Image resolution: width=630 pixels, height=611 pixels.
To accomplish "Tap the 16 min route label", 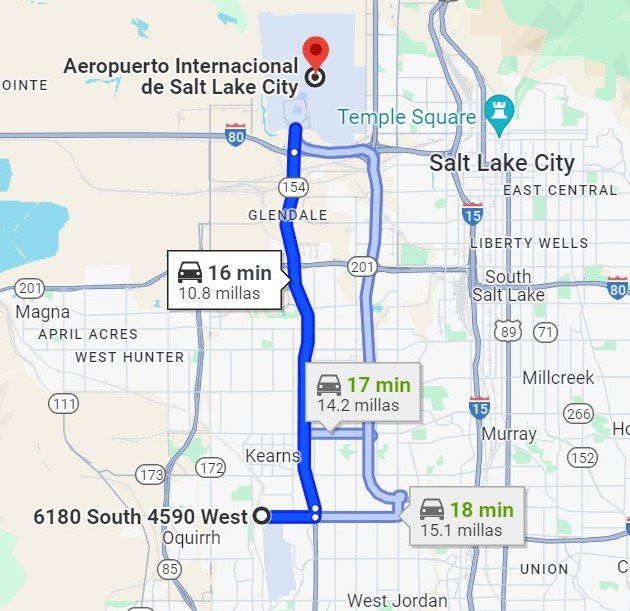I will click(224, 281).
